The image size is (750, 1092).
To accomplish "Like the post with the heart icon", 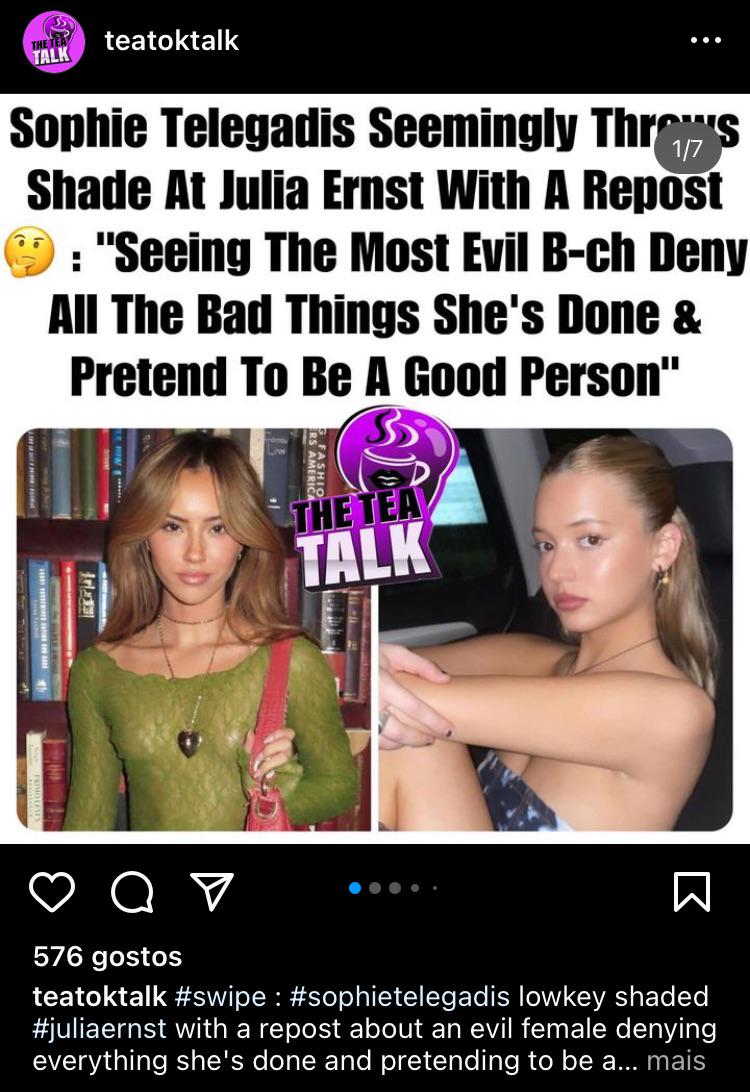I will (52, 891).
